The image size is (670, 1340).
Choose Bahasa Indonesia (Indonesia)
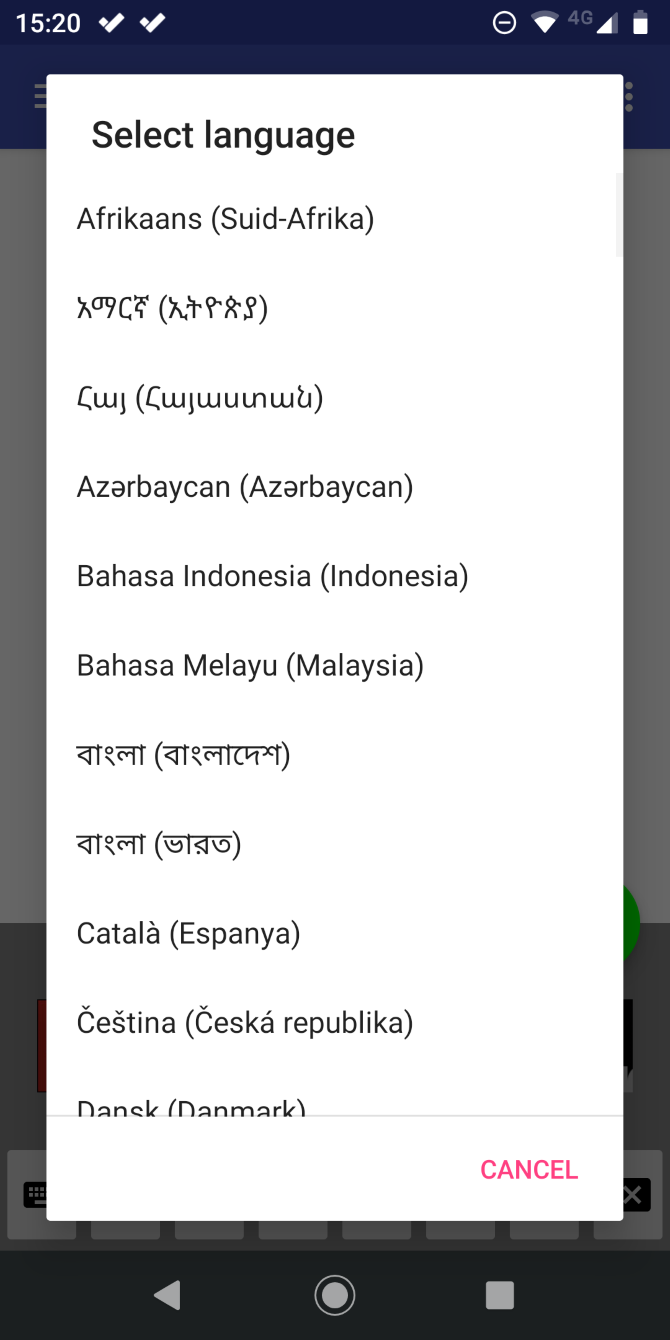[272, 576]
